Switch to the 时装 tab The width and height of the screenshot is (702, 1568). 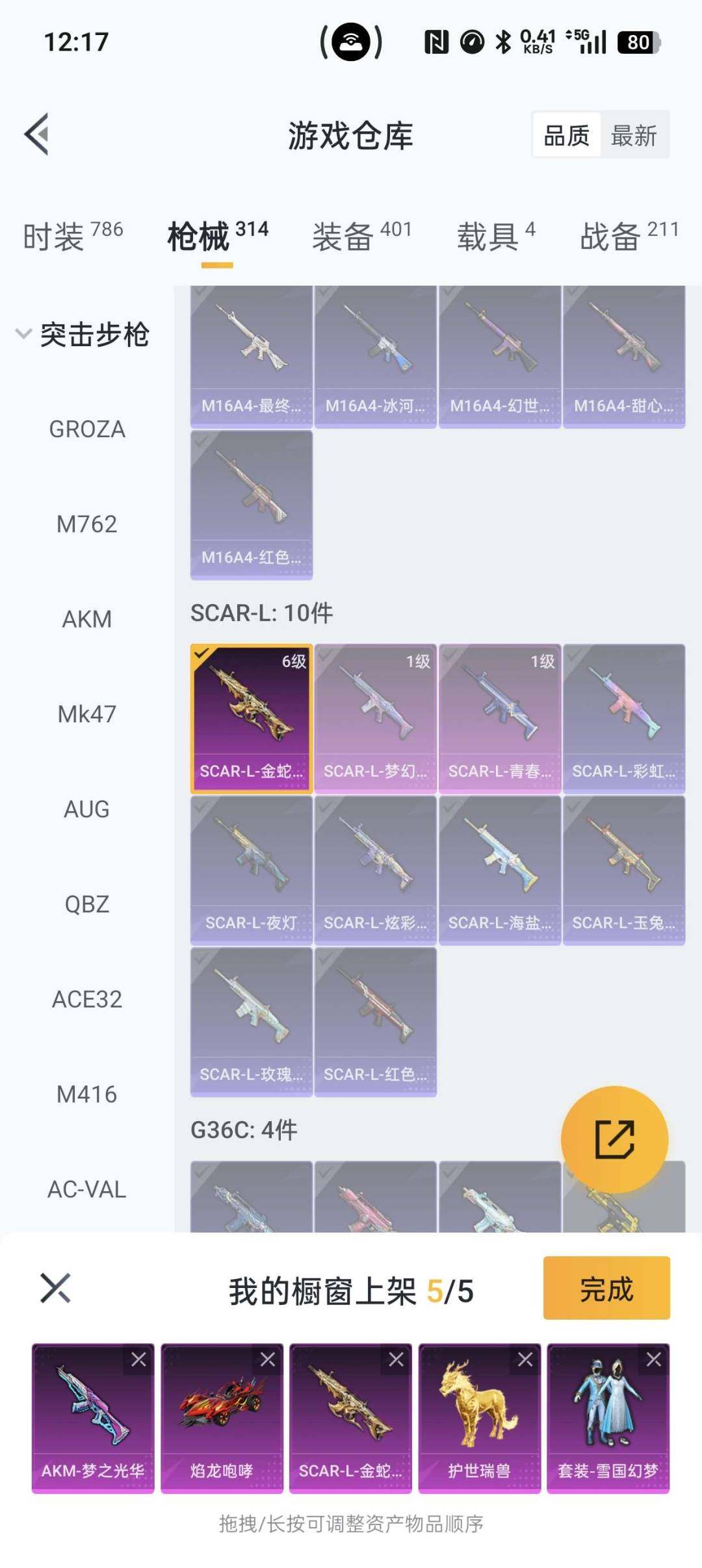72,236
